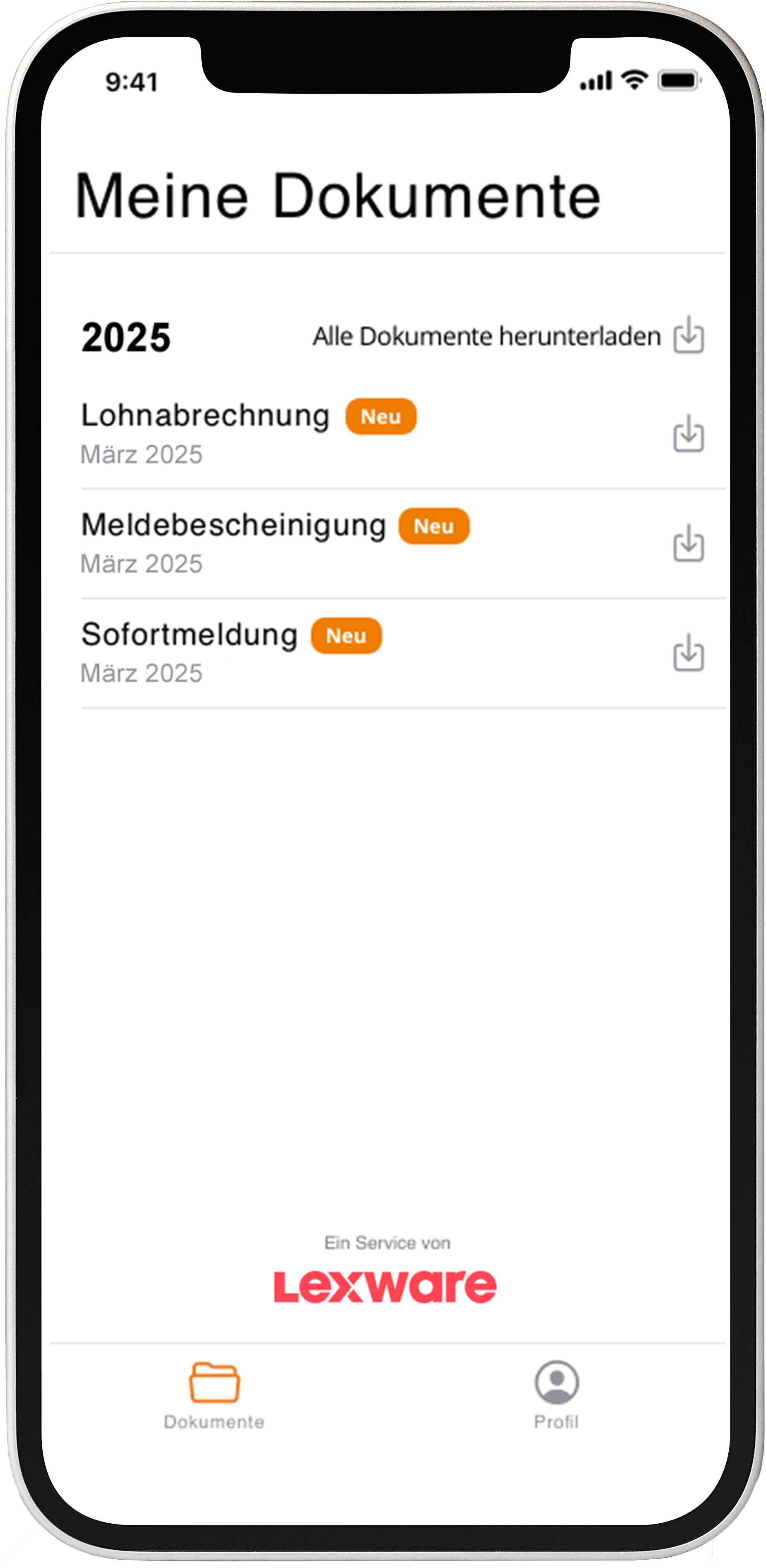Download the Meldebescheinigung March document
The image size is (766, 1568).
point(688,543)
